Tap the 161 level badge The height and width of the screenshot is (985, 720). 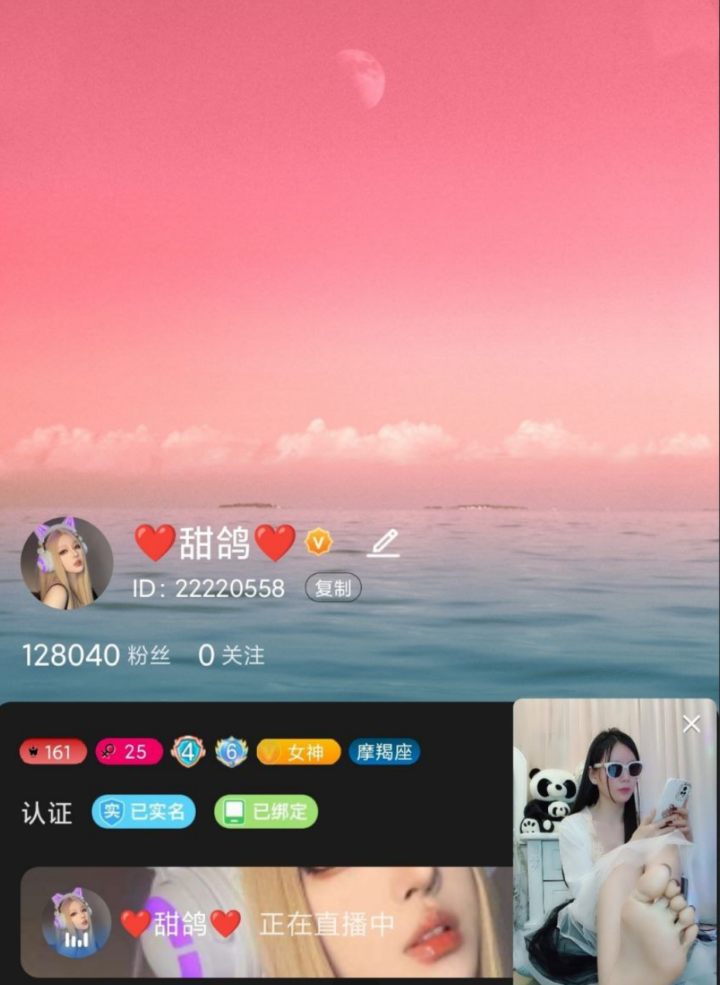[x=53, y=752]
